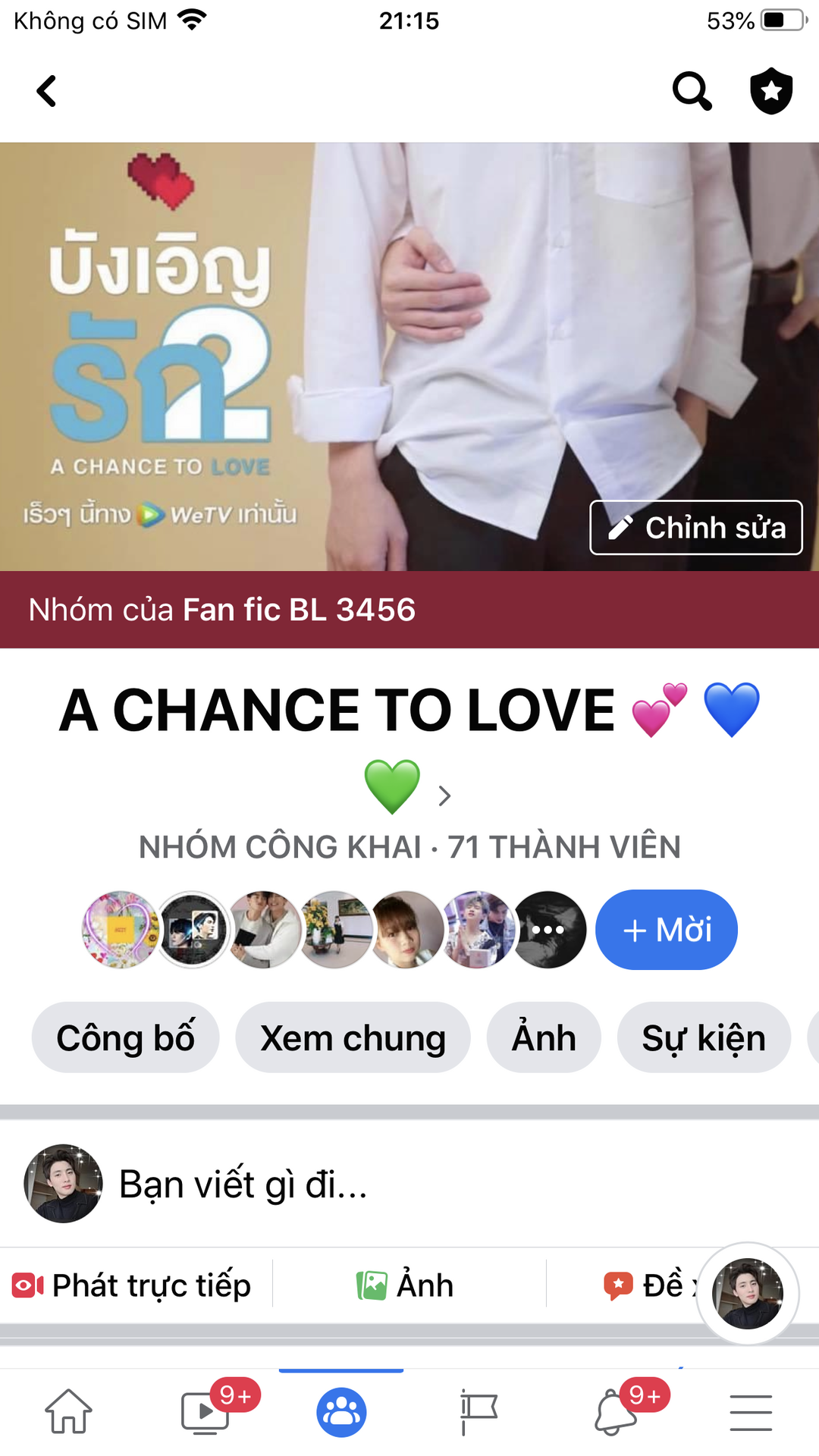
Task: Invite members with the Mời button
Action: pos(666,930)
